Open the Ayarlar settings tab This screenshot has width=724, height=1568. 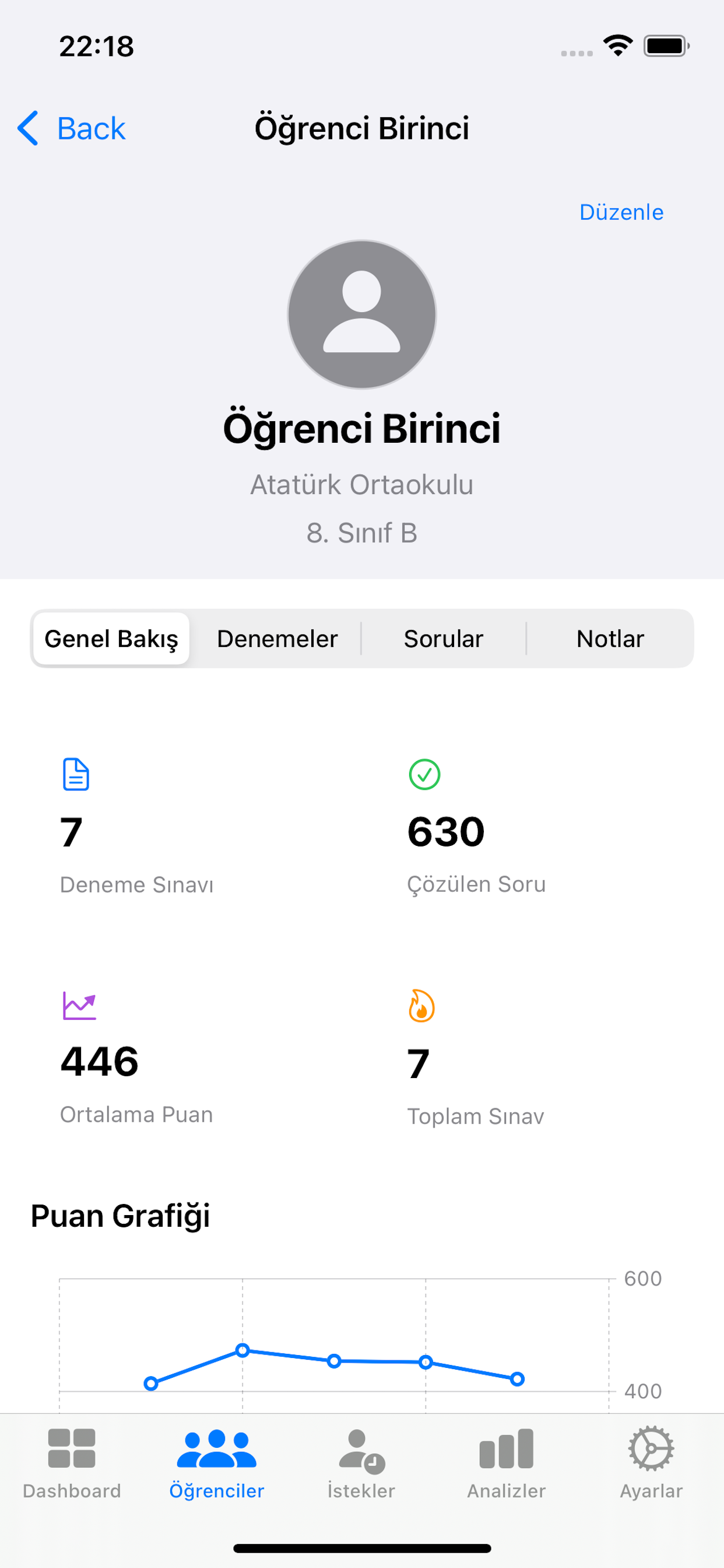coord(651,1464)
